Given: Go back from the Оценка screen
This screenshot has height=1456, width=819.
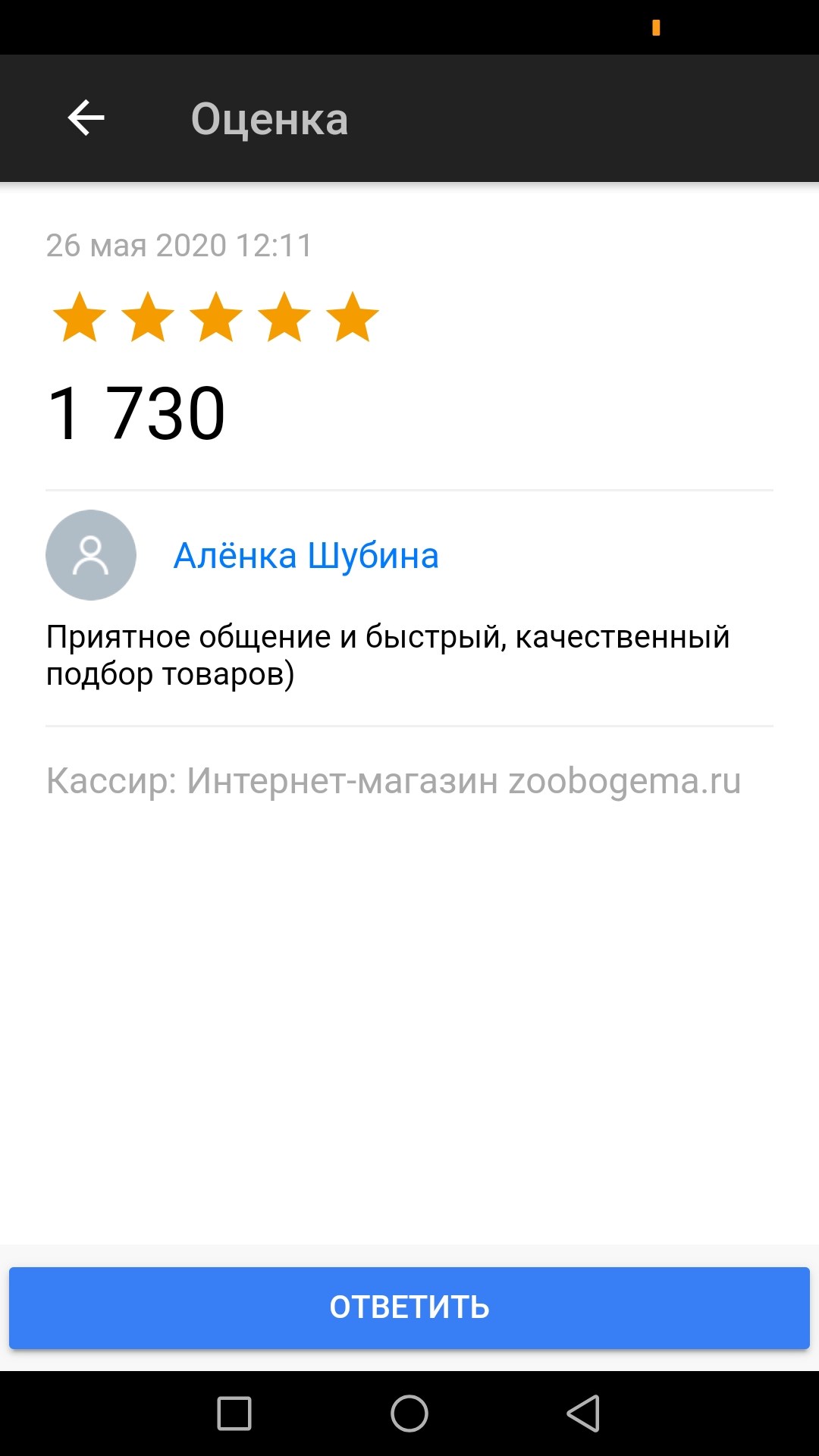Looking at the screenshot, I should 86,118.
